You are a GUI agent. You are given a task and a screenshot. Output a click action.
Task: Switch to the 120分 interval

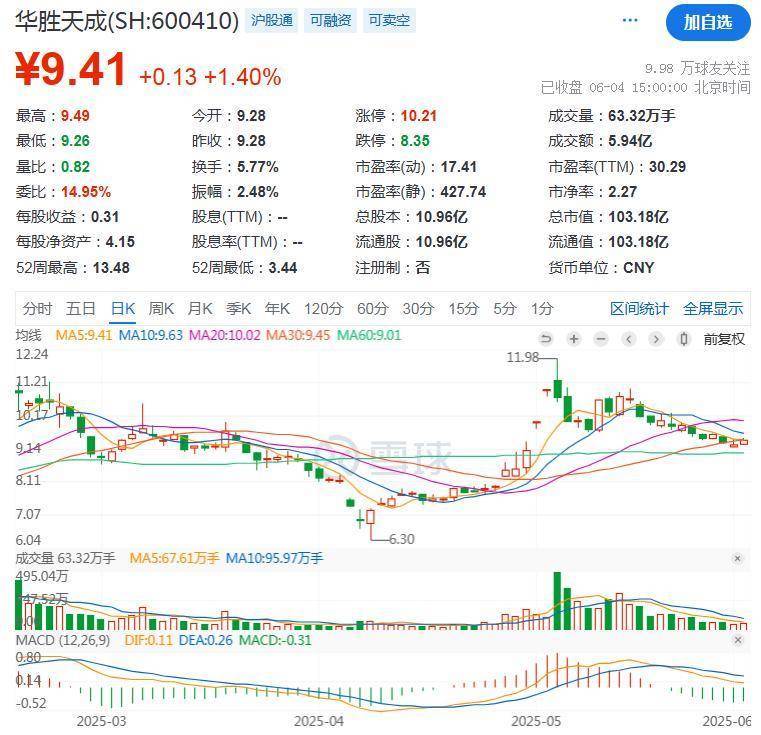click(x=323, y=308)
